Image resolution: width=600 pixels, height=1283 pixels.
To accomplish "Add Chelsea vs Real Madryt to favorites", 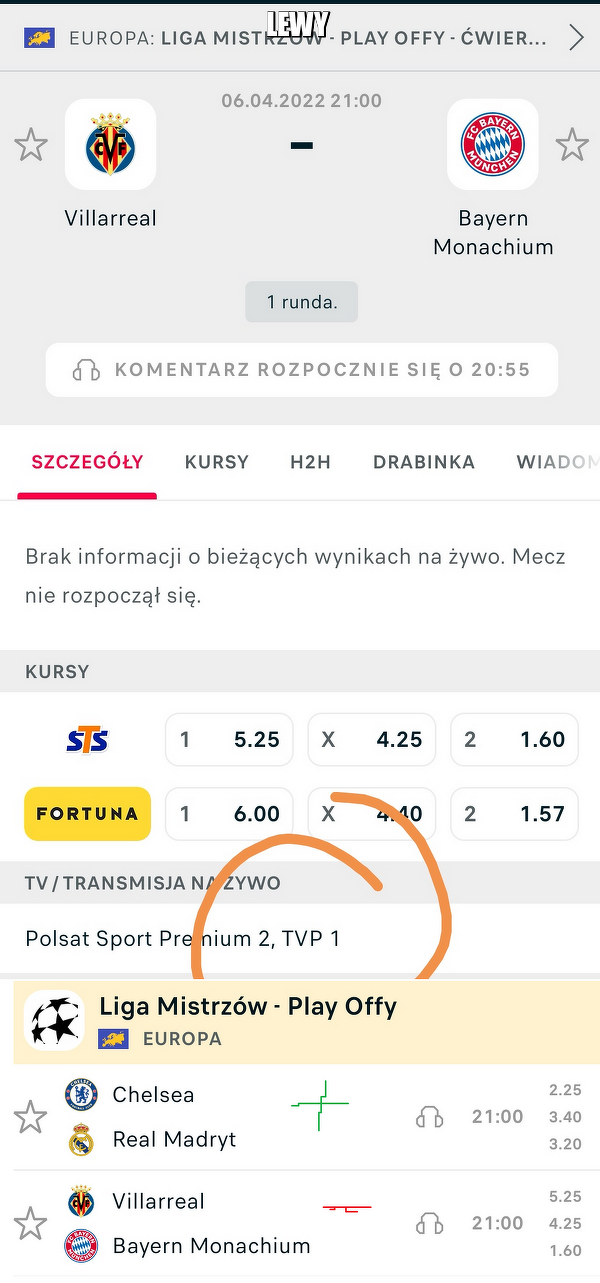I will pyautogui.click(x=30, y=1117).
